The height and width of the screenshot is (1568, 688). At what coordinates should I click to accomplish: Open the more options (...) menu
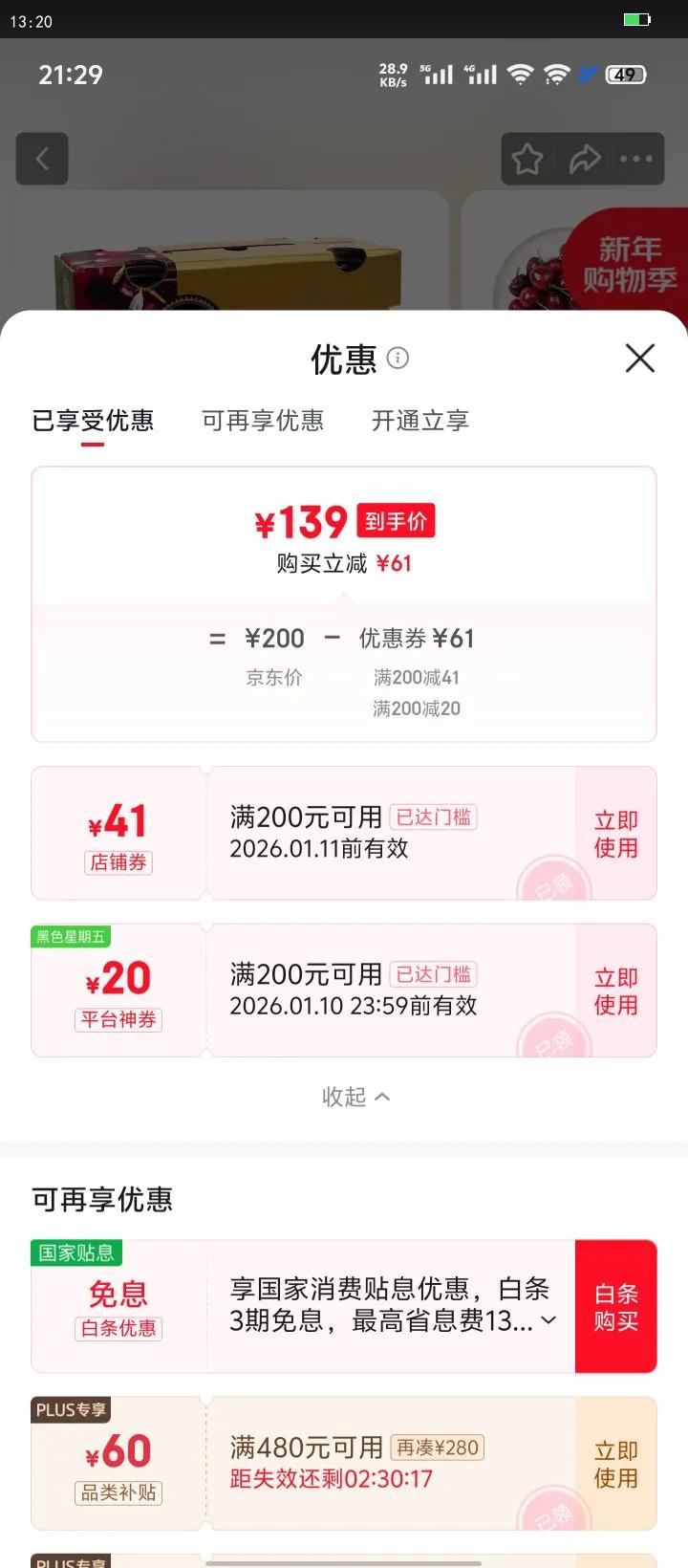coord(637,159)
